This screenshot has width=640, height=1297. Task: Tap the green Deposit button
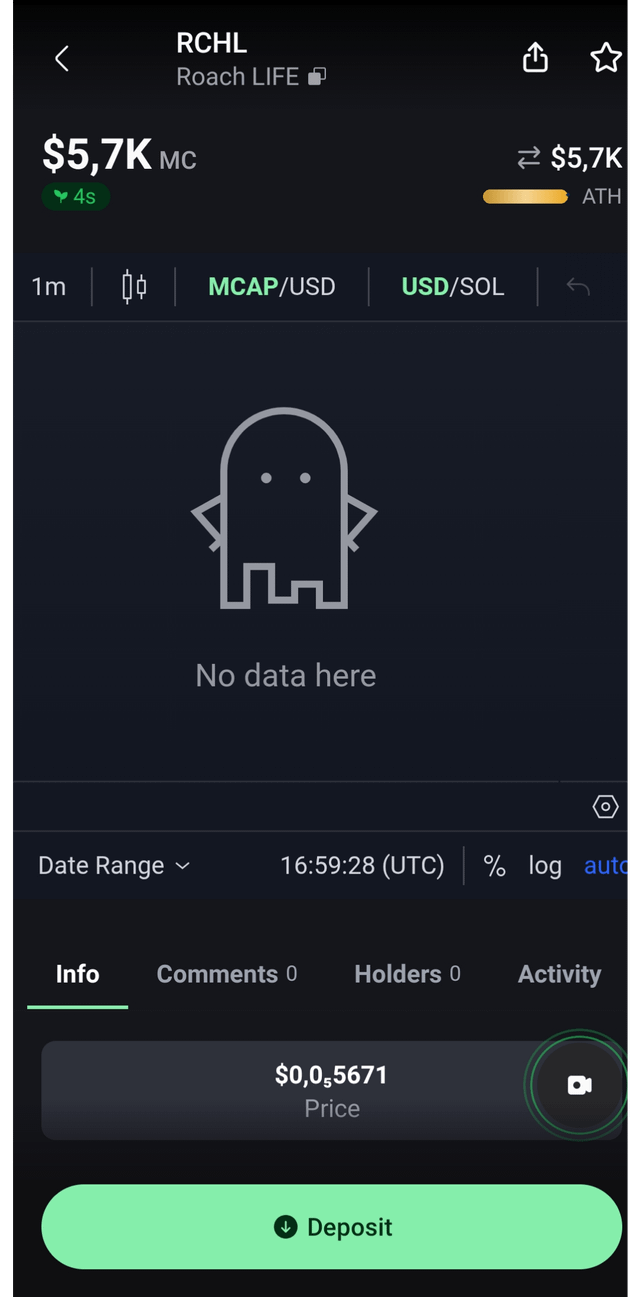pyautogui.click(x=331, y=1227)
